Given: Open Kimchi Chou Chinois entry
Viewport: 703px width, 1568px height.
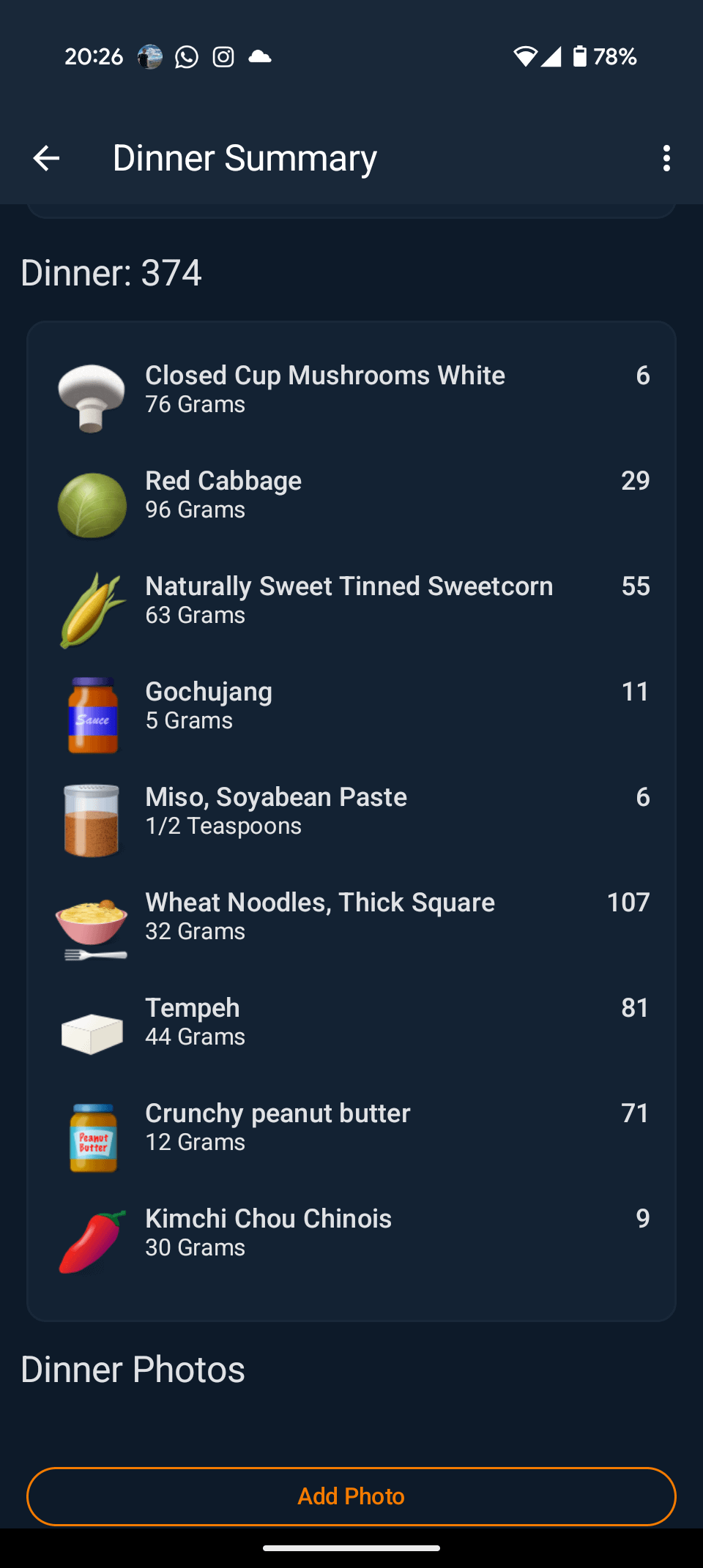Looking at the screenshot, I should [351, 1232].
